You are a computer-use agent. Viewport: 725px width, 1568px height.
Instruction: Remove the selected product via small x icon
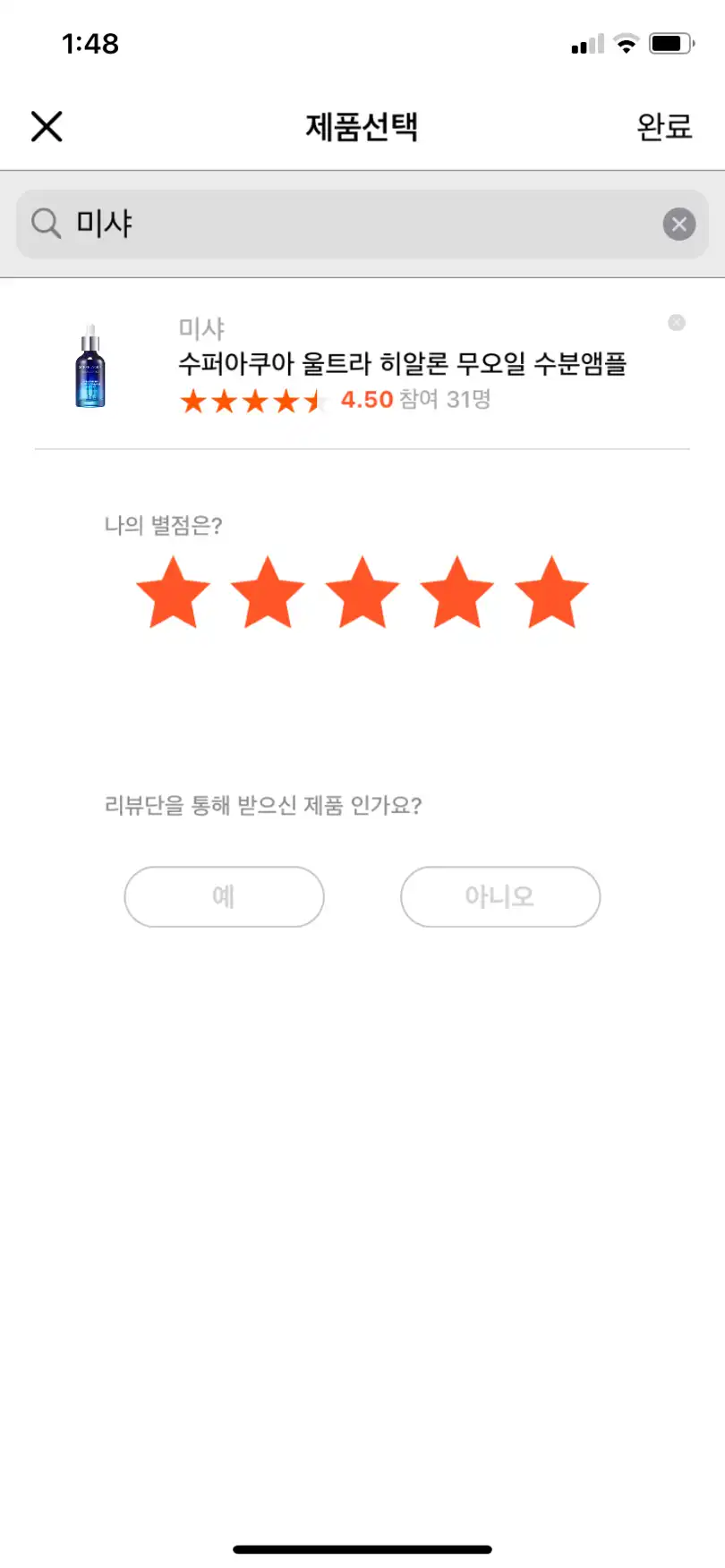pyautogui.click(x=676, y=323)
